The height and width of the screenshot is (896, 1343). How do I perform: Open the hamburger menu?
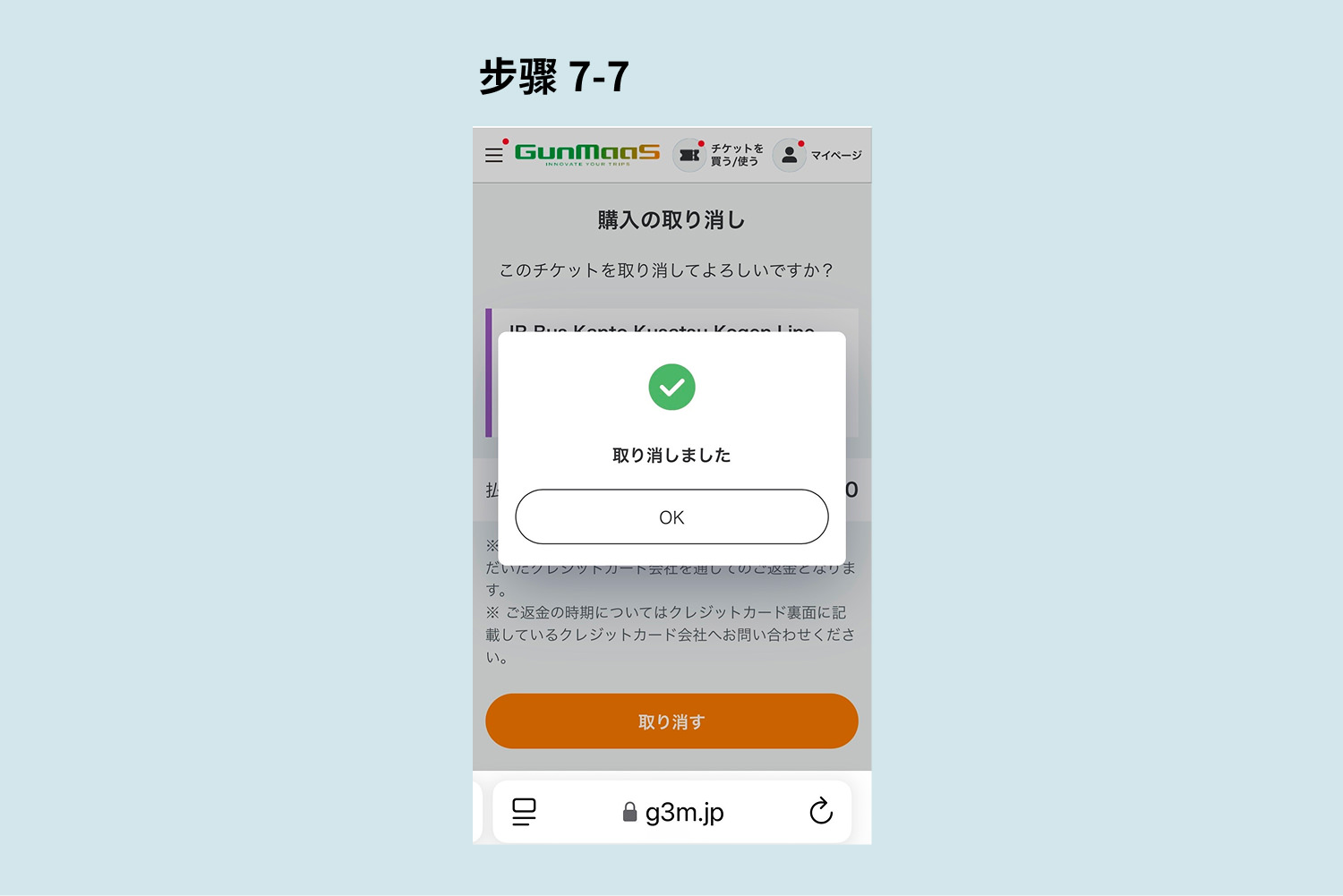(493, 155)
